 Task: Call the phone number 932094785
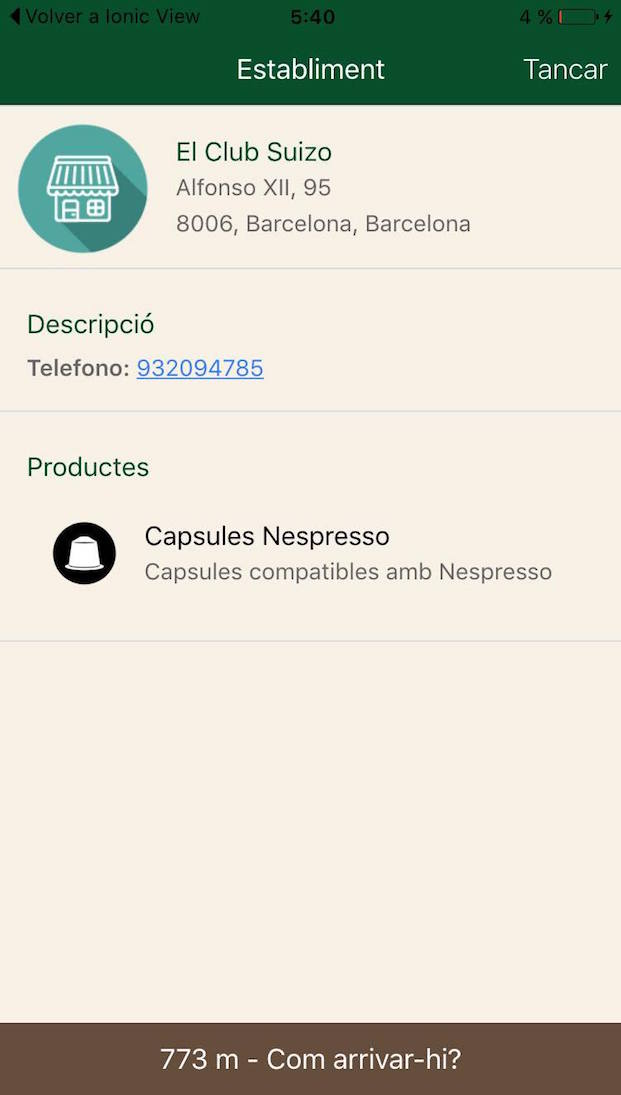(x=200, y=368)
